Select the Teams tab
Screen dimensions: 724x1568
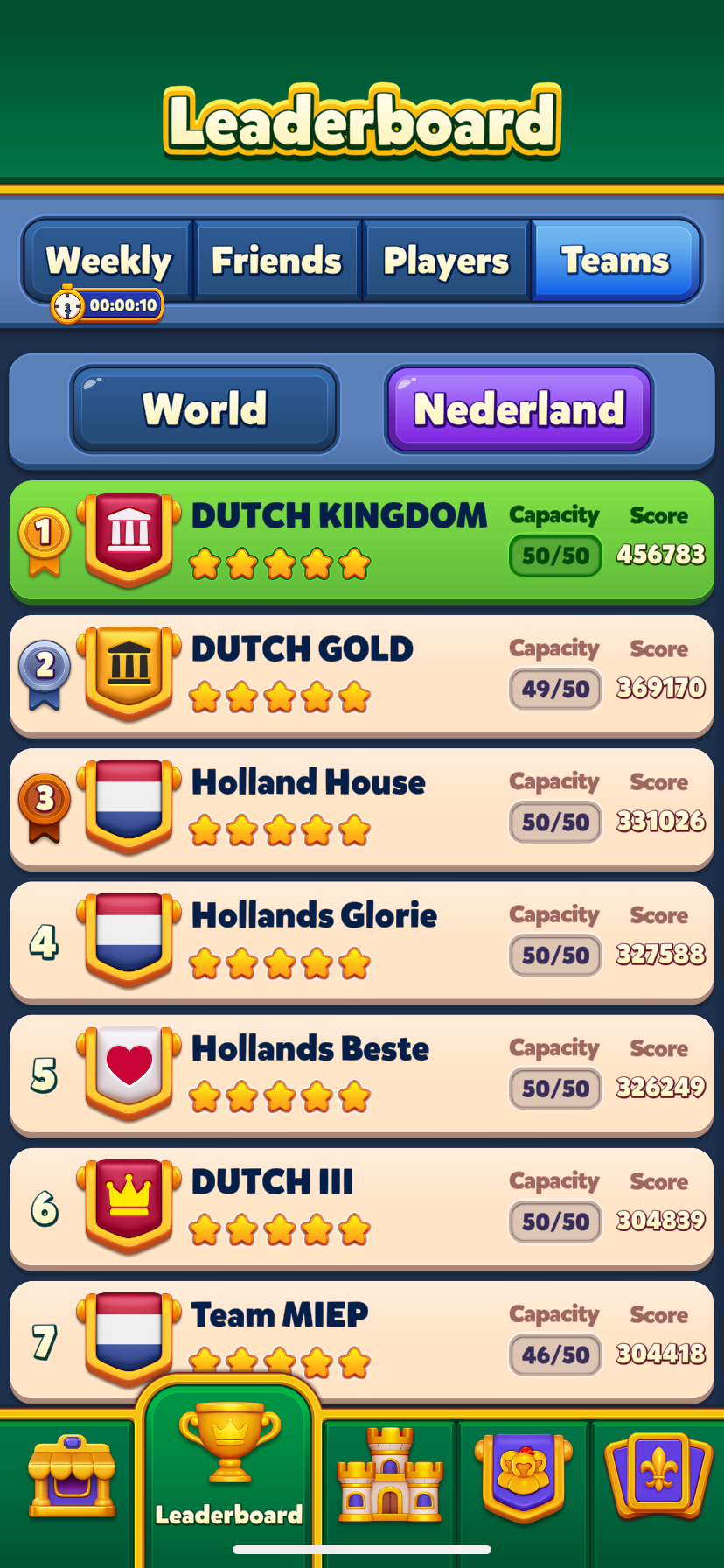pyautogui.click(x=616, y=260)
